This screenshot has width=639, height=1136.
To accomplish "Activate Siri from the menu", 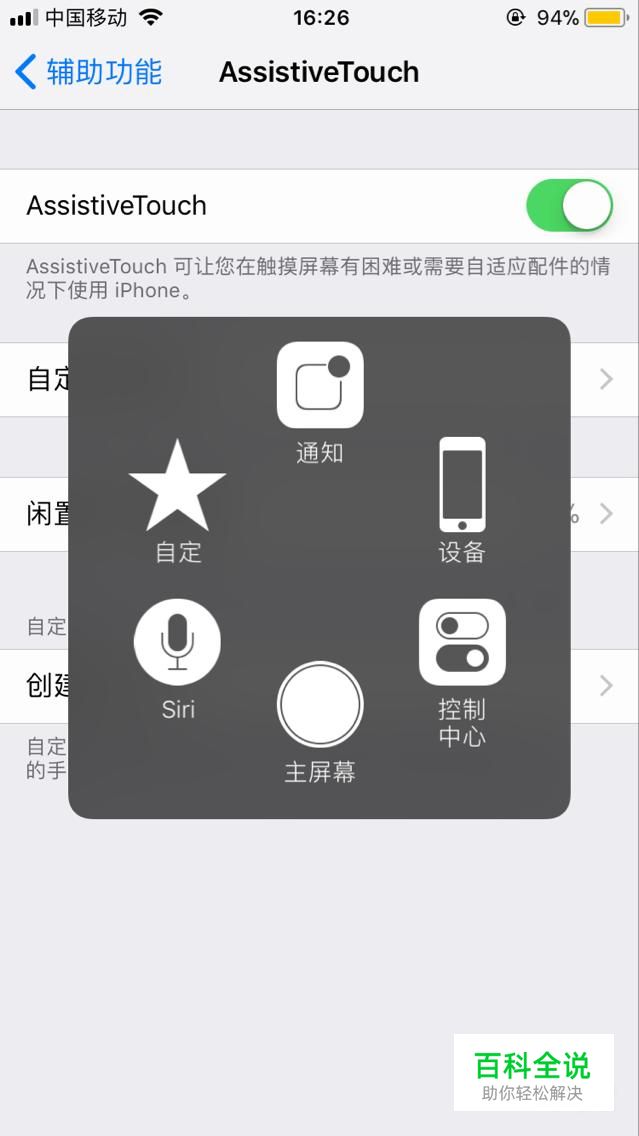I will click(177, 643).
